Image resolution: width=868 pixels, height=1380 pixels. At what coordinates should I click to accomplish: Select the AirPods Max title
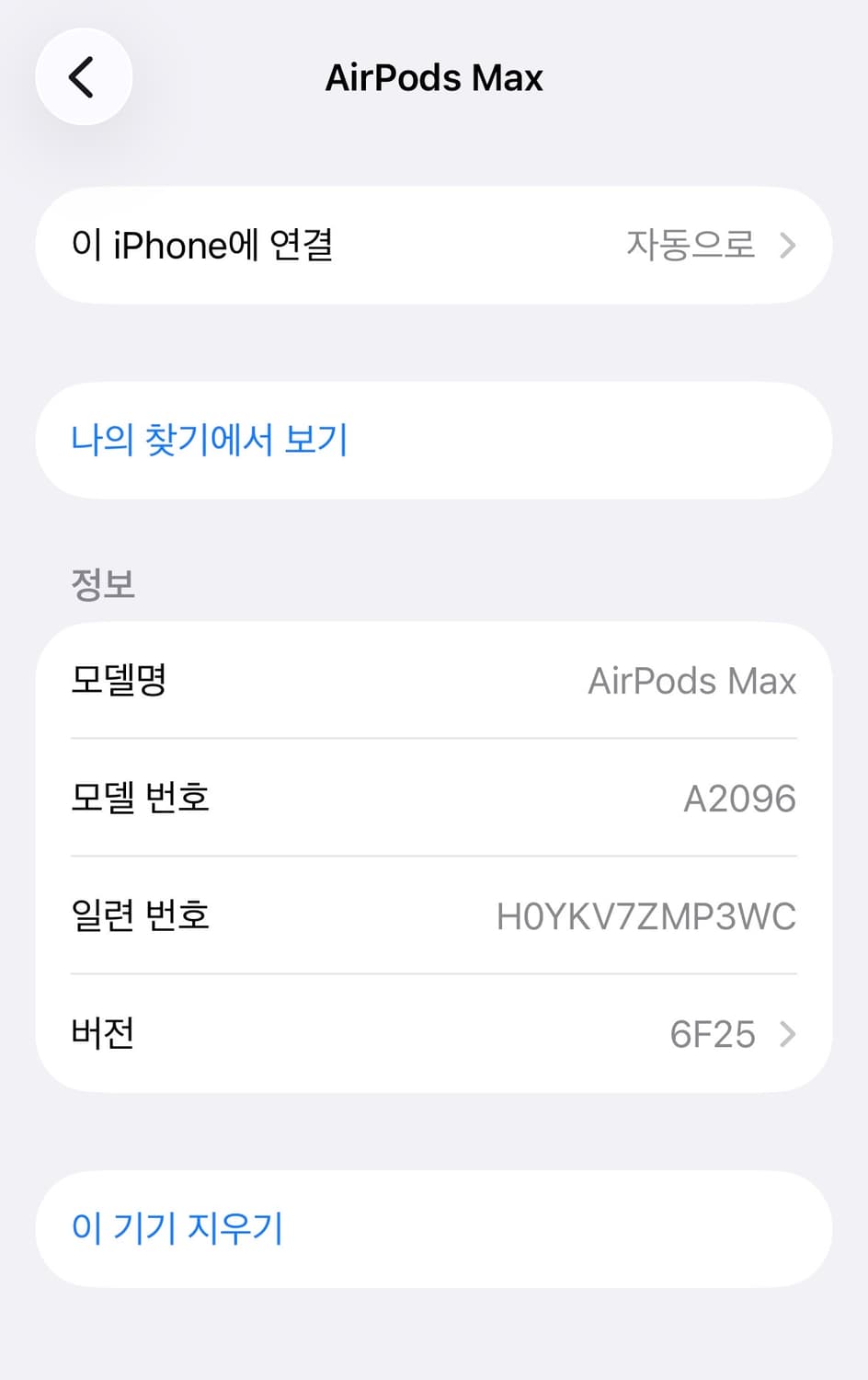point(434,77)
